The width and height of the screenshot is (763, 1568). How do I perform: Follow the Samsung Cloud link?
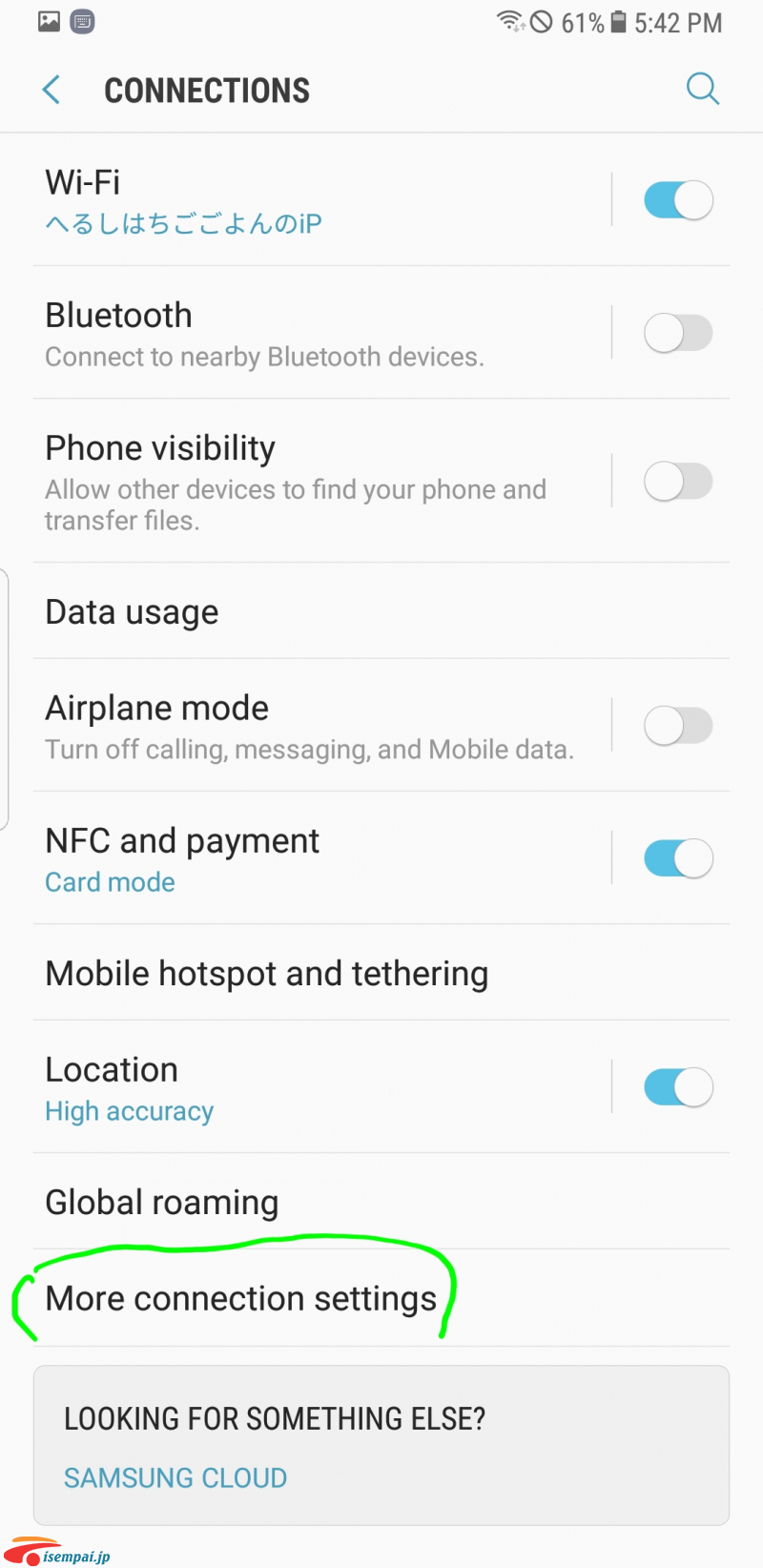click(175, 1477)
